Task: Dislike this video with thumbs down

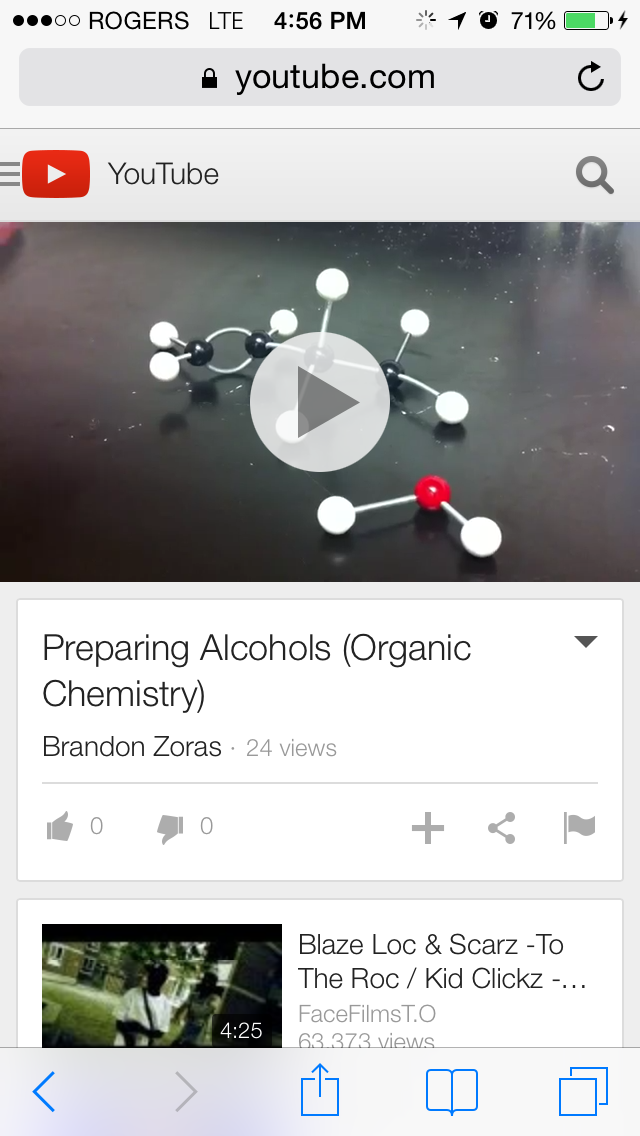Action: (x=171, y=828)
